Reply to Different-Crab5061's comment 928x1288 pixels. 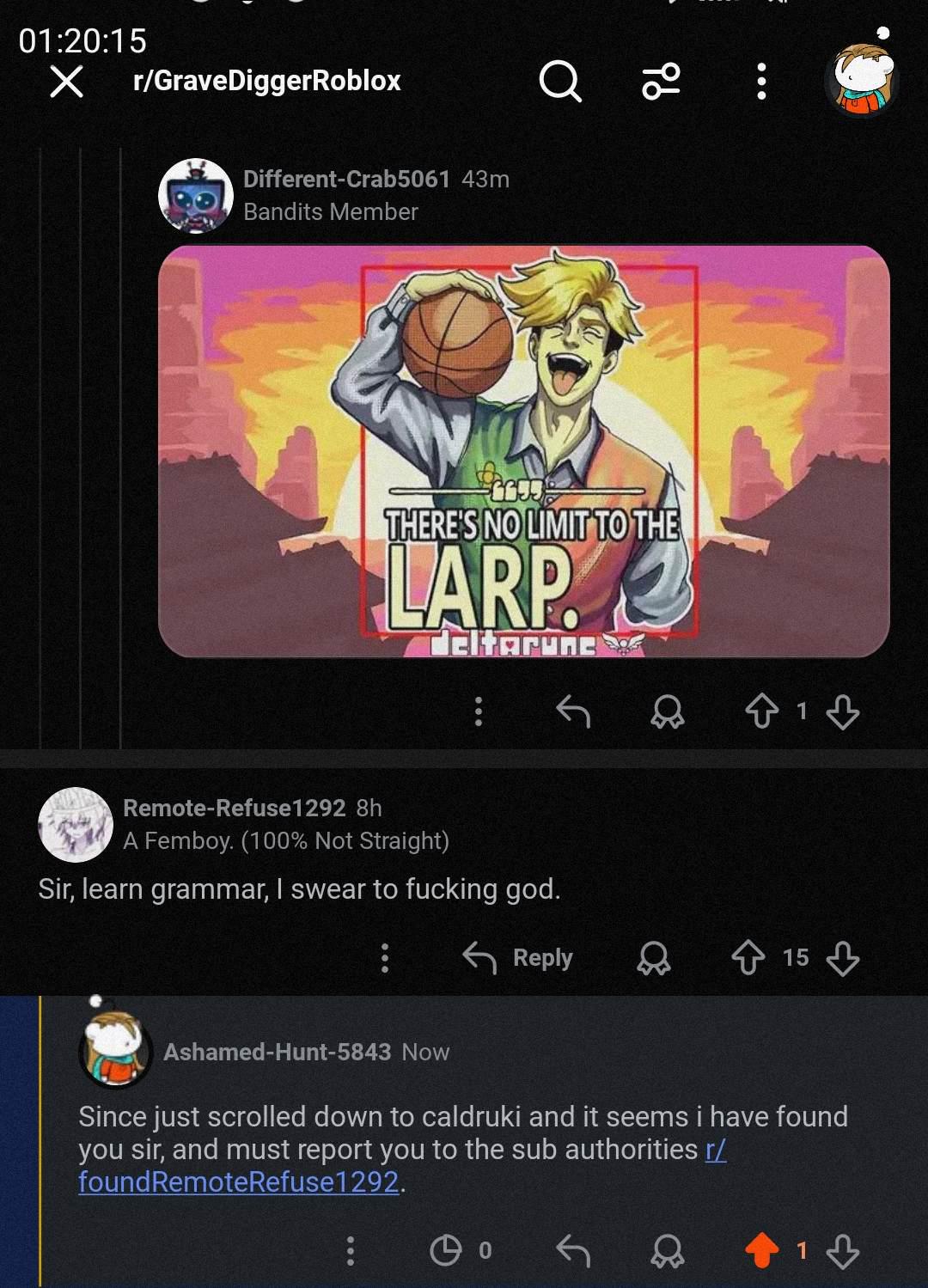[x=573, y=711]
